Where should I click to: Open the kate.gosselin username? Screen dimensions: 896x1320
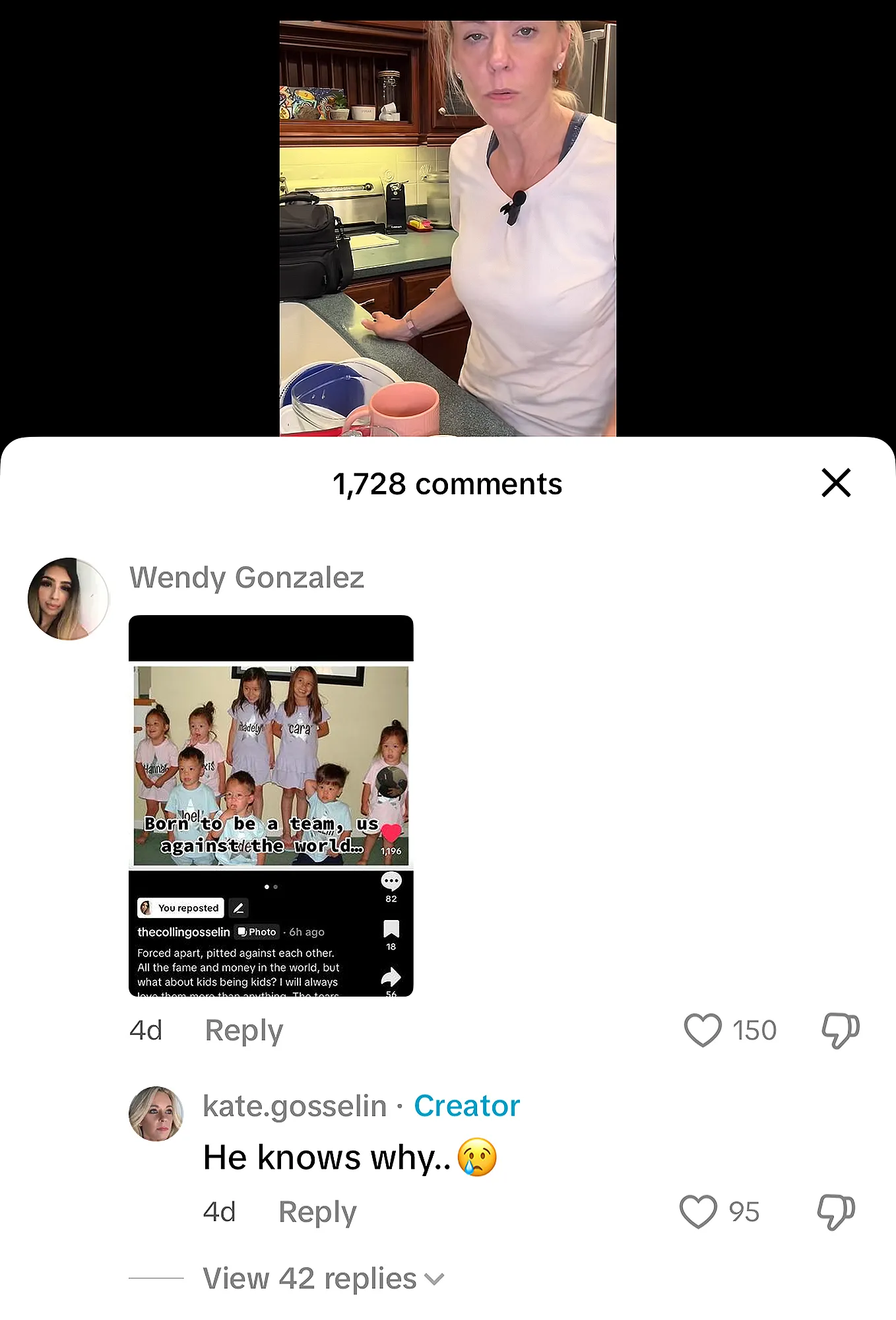point(294,1106)
